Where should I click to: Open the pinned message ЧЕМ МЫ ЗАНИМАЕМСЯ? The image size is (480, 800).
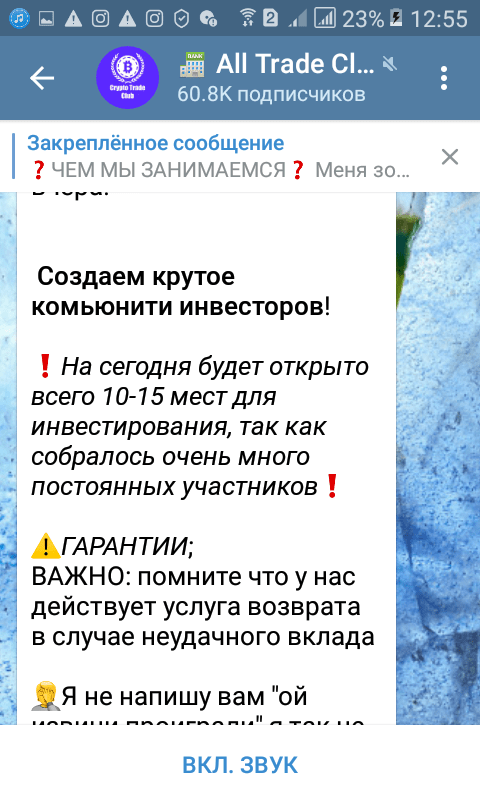coord(218,157)
